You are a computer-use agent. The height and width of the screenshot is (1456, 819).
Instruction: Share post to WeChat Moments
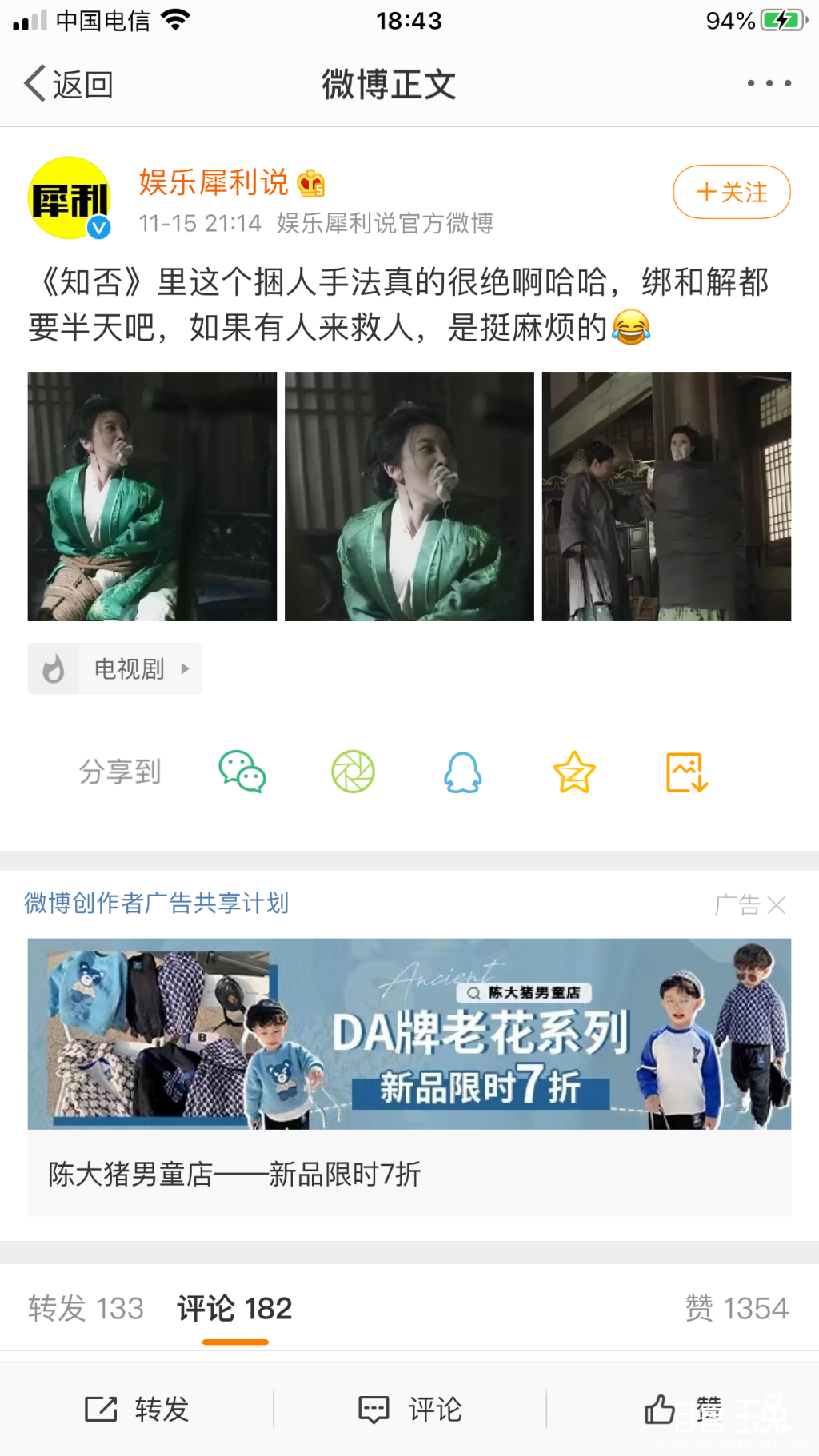pyautogui.click(x=353, y=772)
